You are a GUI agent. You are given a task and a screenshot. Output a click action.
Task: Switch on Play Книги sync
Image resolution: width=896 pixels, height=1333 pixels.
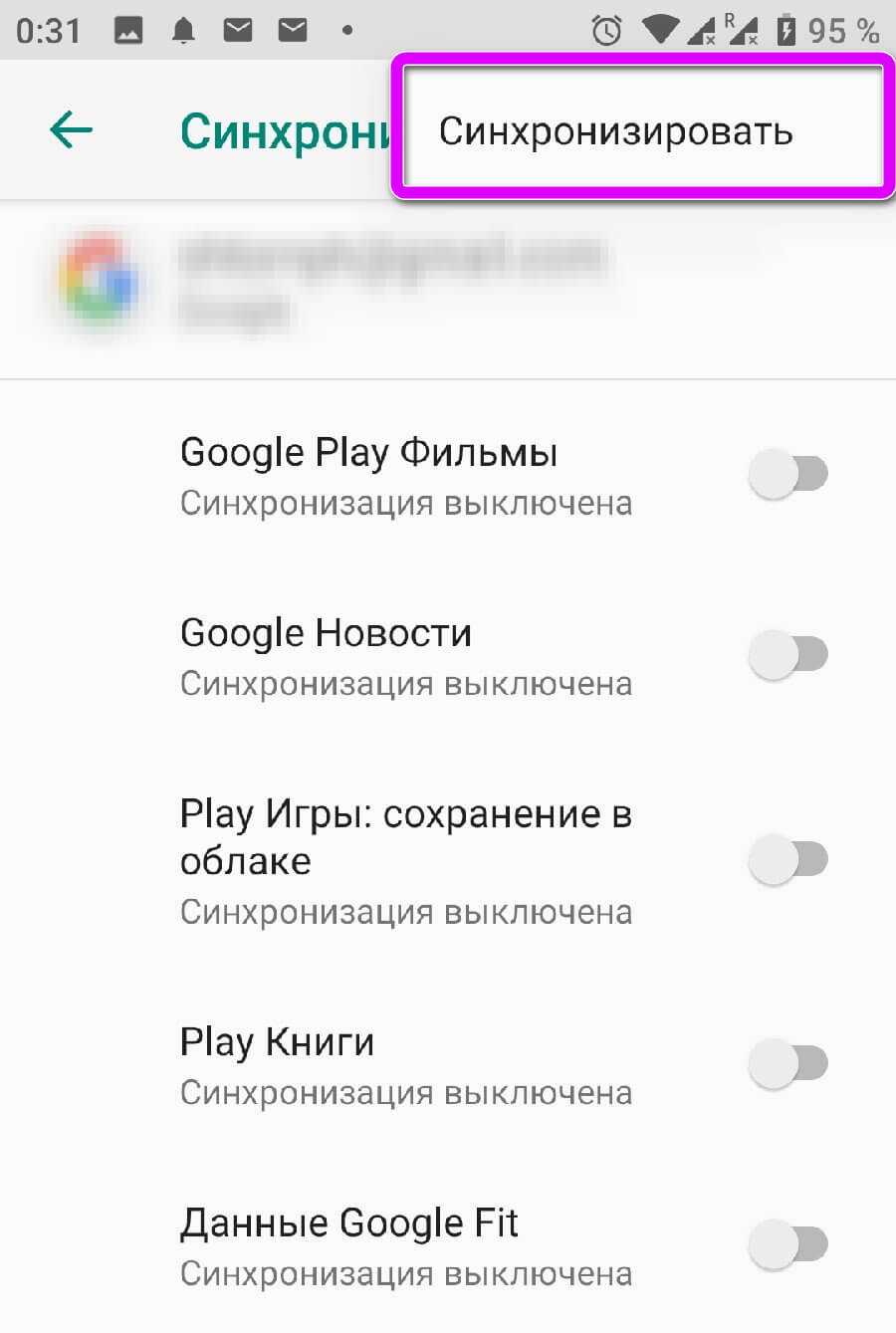point(787,1064)
